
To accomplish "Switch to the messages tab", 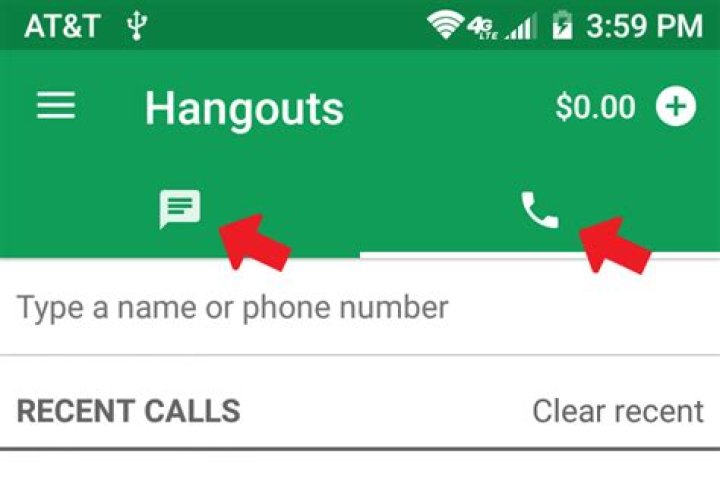I will coord(180,210).
